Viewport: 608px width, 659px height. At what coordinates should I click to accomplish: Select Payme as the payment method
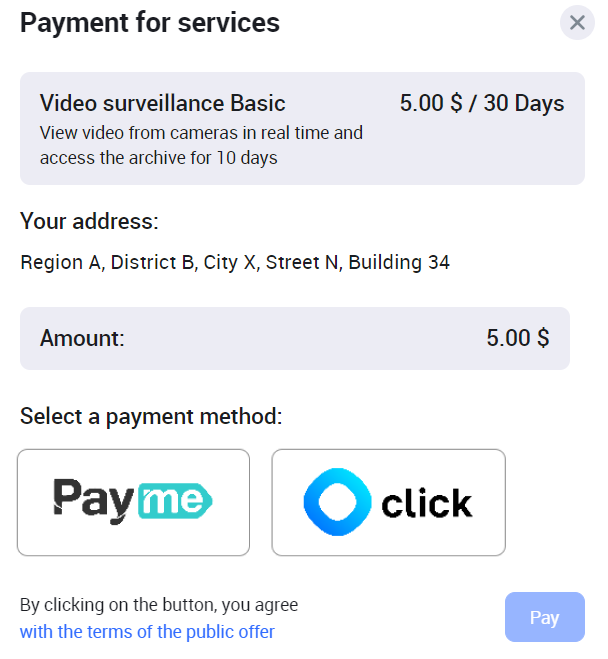click(x=133, y=502)
